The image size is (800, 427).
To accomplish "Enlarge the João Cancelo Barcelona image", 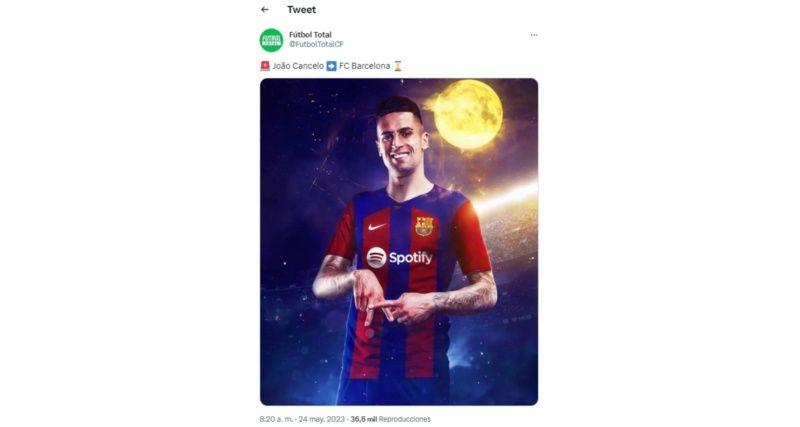I will pyautogui.click(x=398, y=241).
